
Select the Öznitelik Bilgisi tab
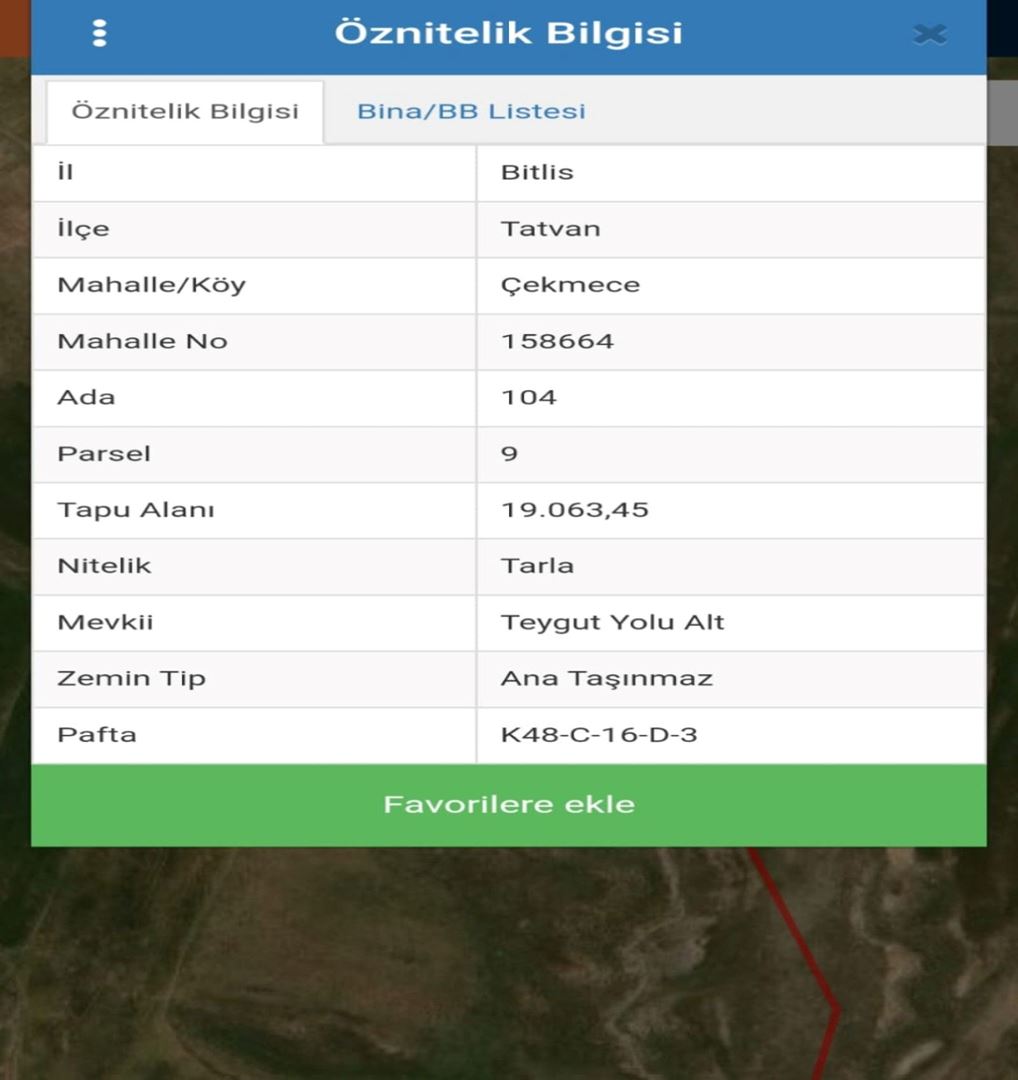[185, 111]
